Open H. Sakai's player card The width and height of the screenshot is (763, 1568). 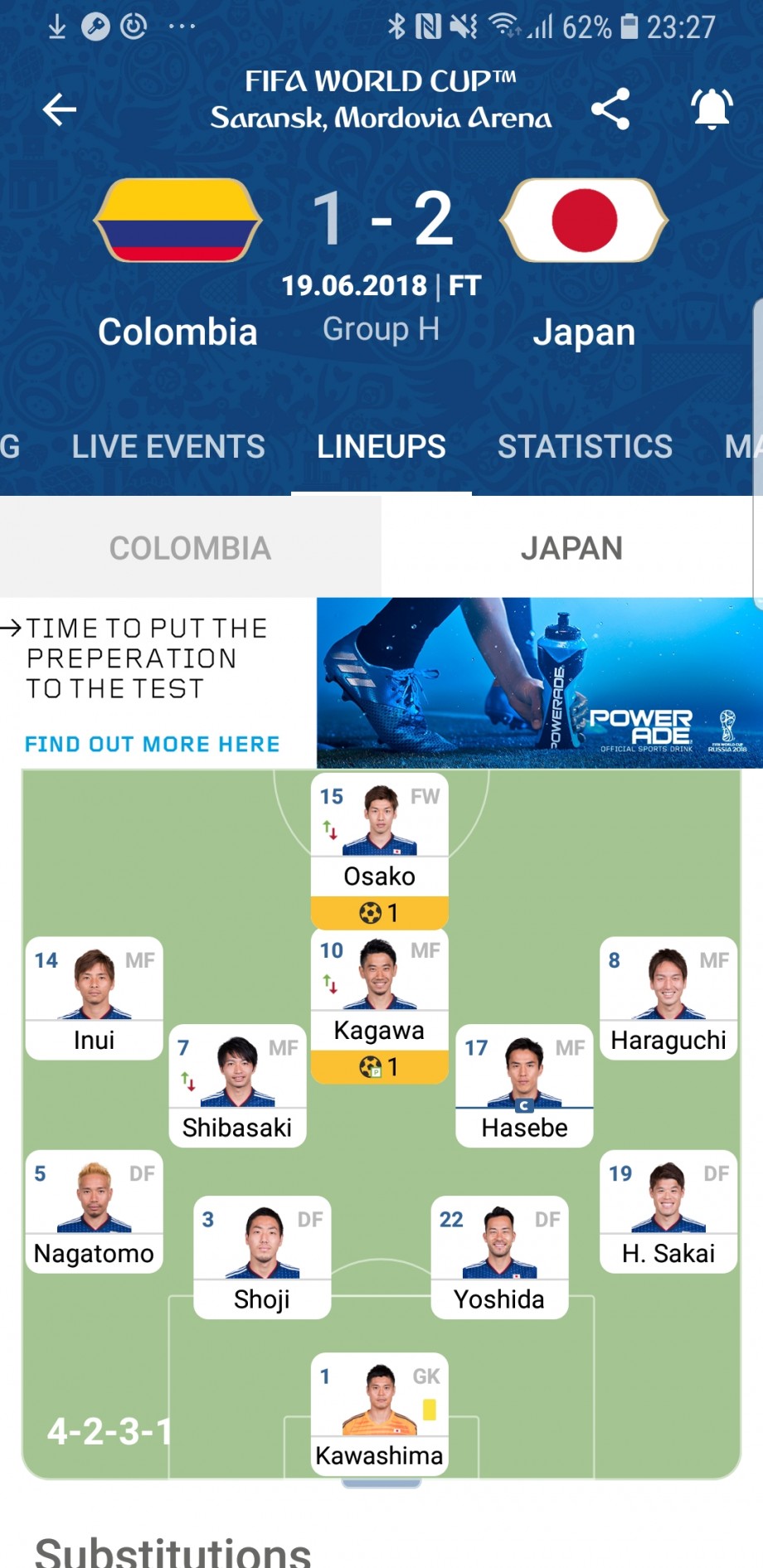668,1211
